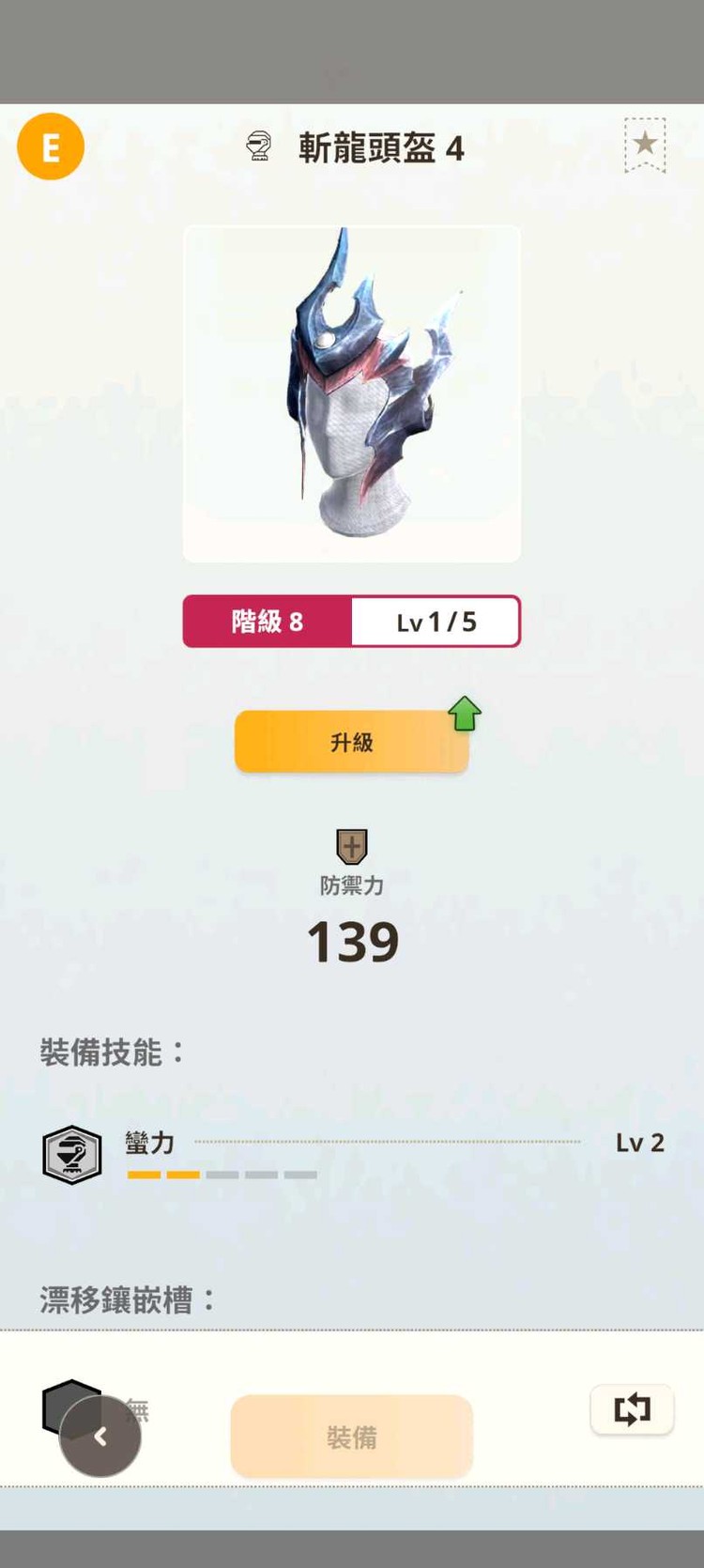This screenshot has height=1568, width=704.
Task: Switch to the Lv 1/5 level tab
Action: click(x=435, y=622)
